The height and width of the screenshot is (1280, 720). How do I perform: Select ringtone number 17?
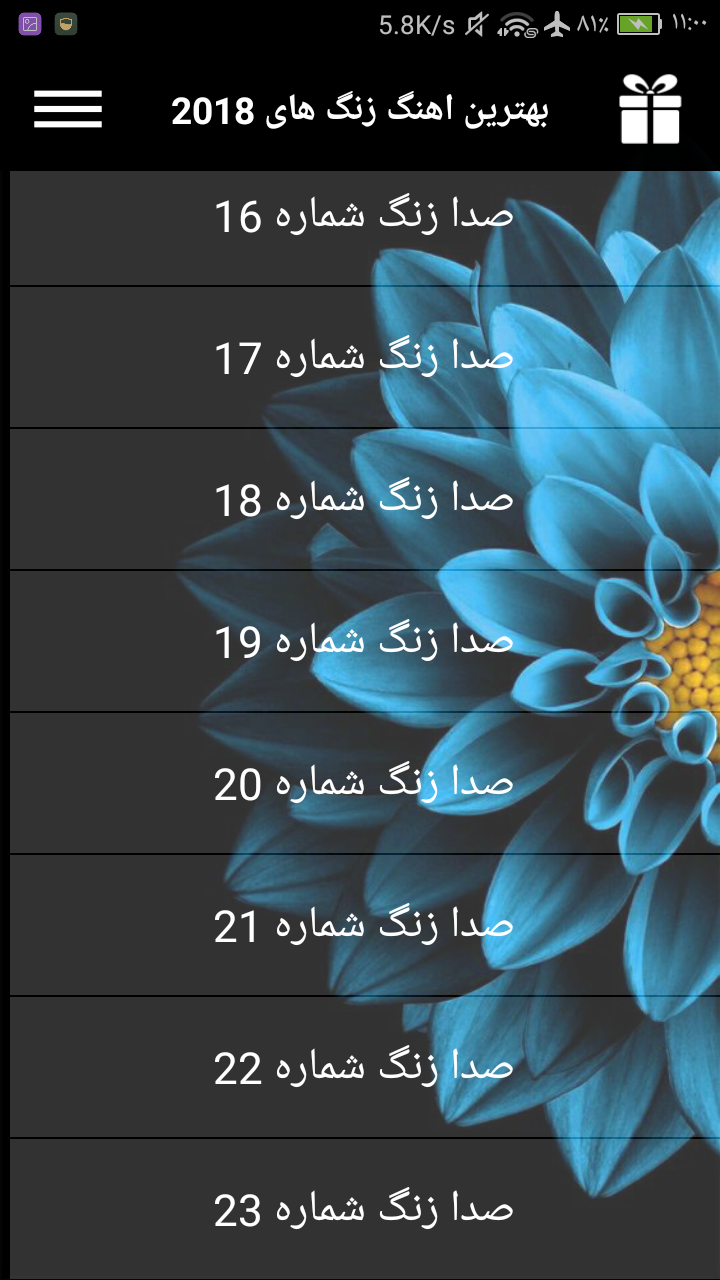click(365, 358)
